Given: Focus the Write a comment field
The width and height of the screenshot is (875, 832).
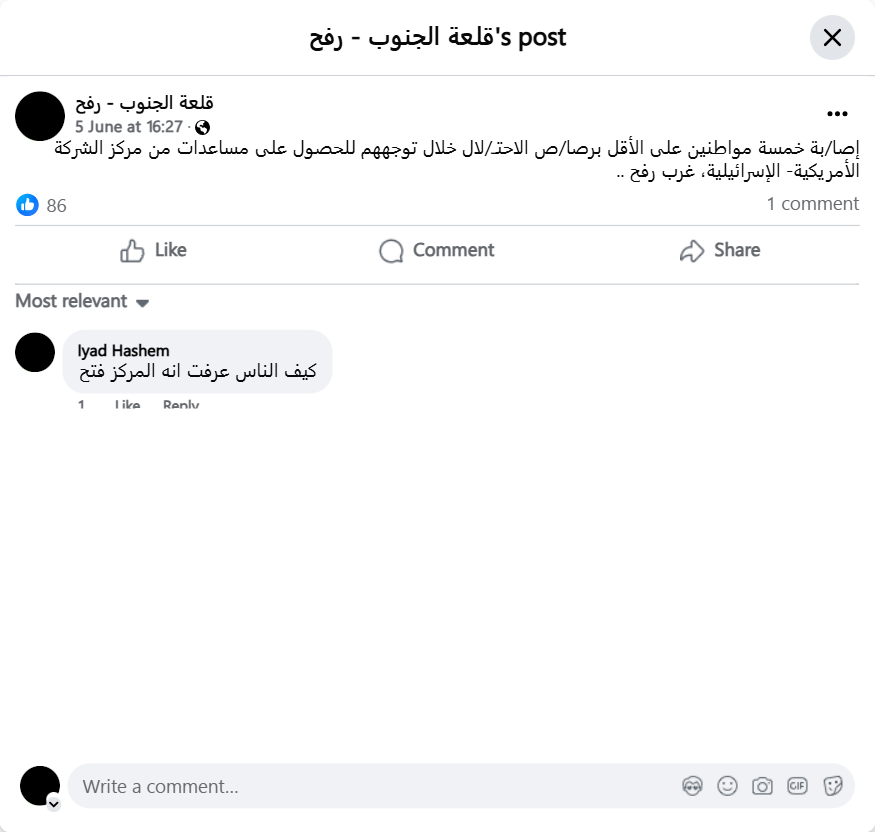Looking at the screenshot, I should [x=370, y=786].
